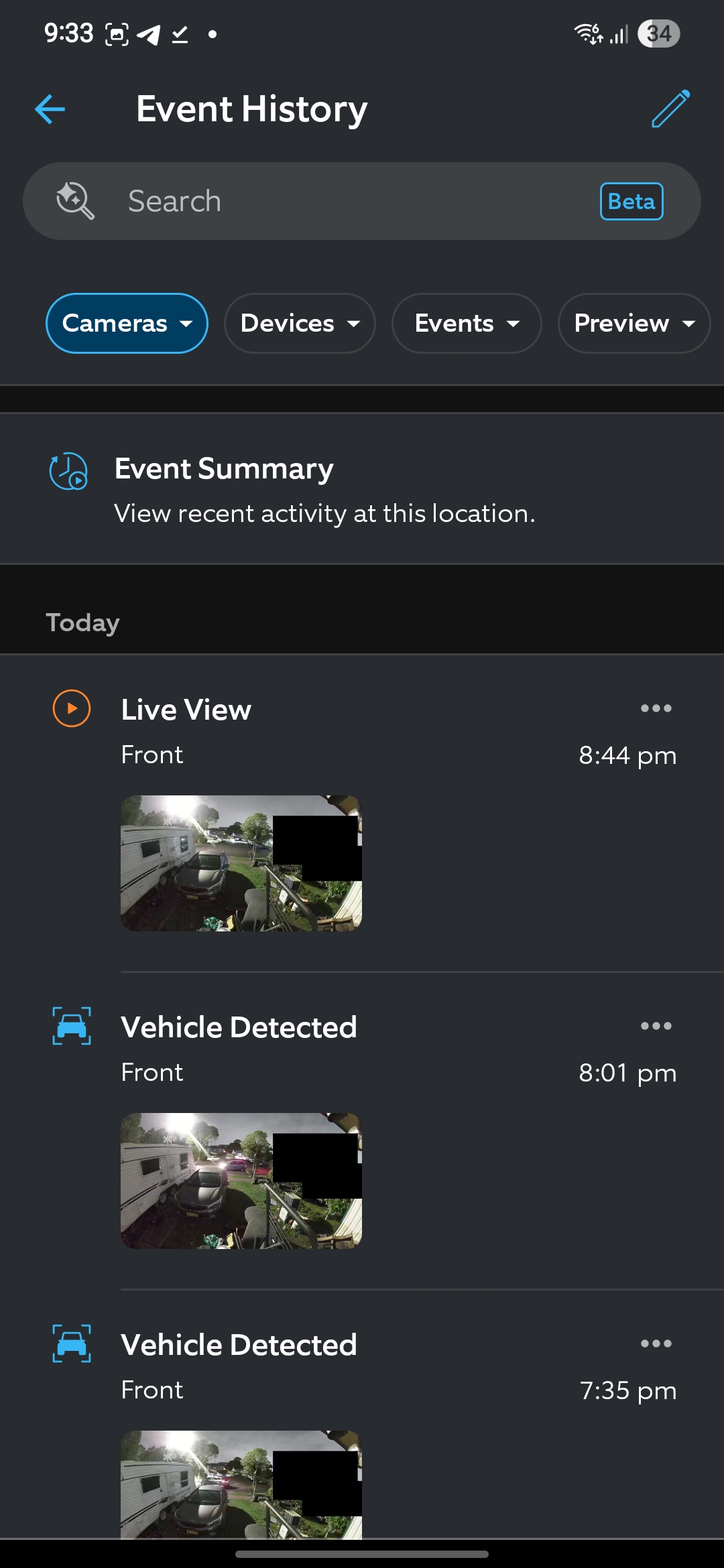Screen dimensions: 724x1568
Task: Open the Event Summary row
Action: (362, 489)
